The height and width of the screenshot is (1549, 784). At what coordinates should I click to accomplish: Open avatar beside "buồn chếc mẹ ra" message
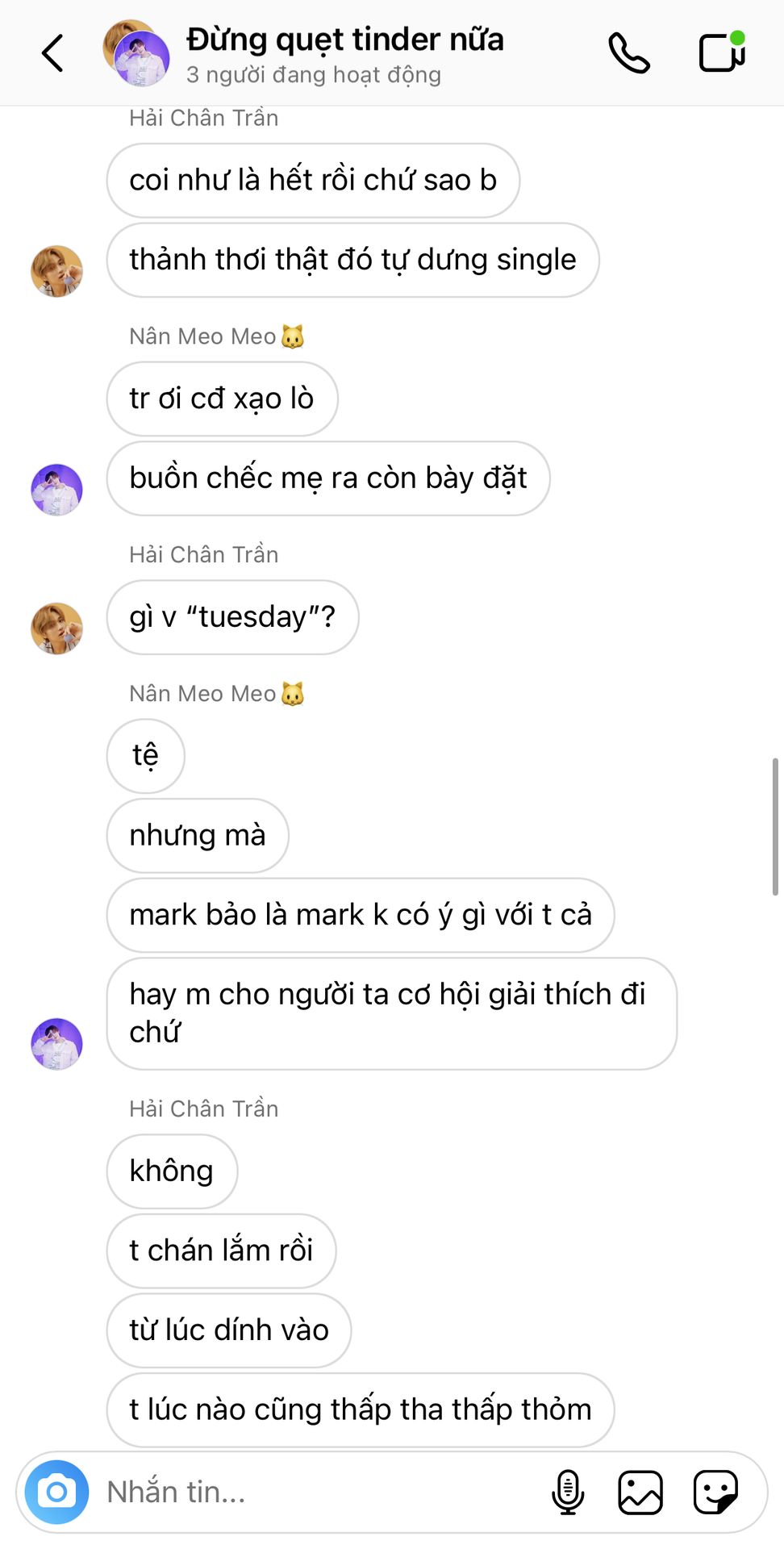(x=56, y=489)
